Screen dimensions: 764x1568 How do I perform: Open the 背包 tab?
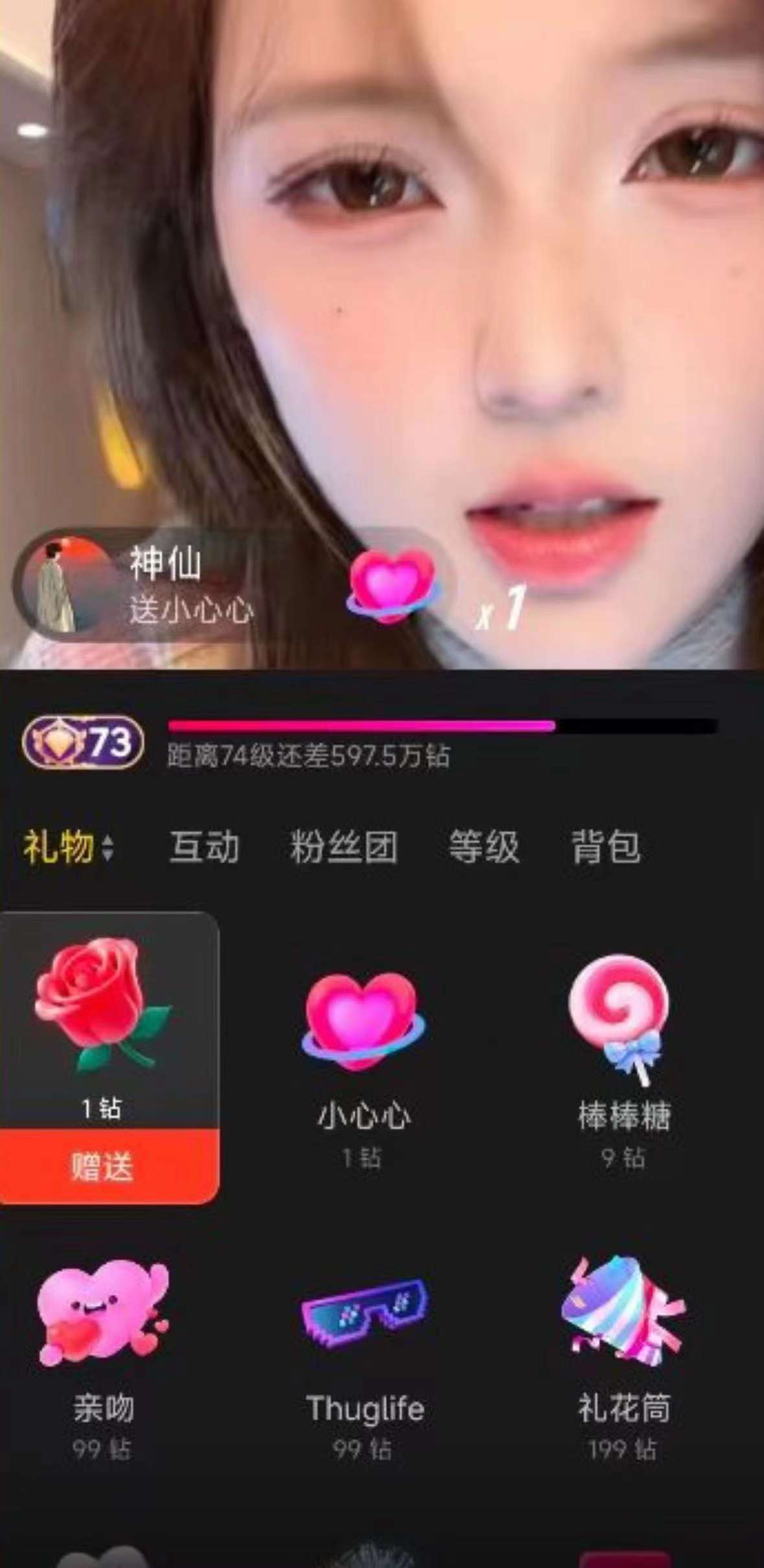pos(606,847)
